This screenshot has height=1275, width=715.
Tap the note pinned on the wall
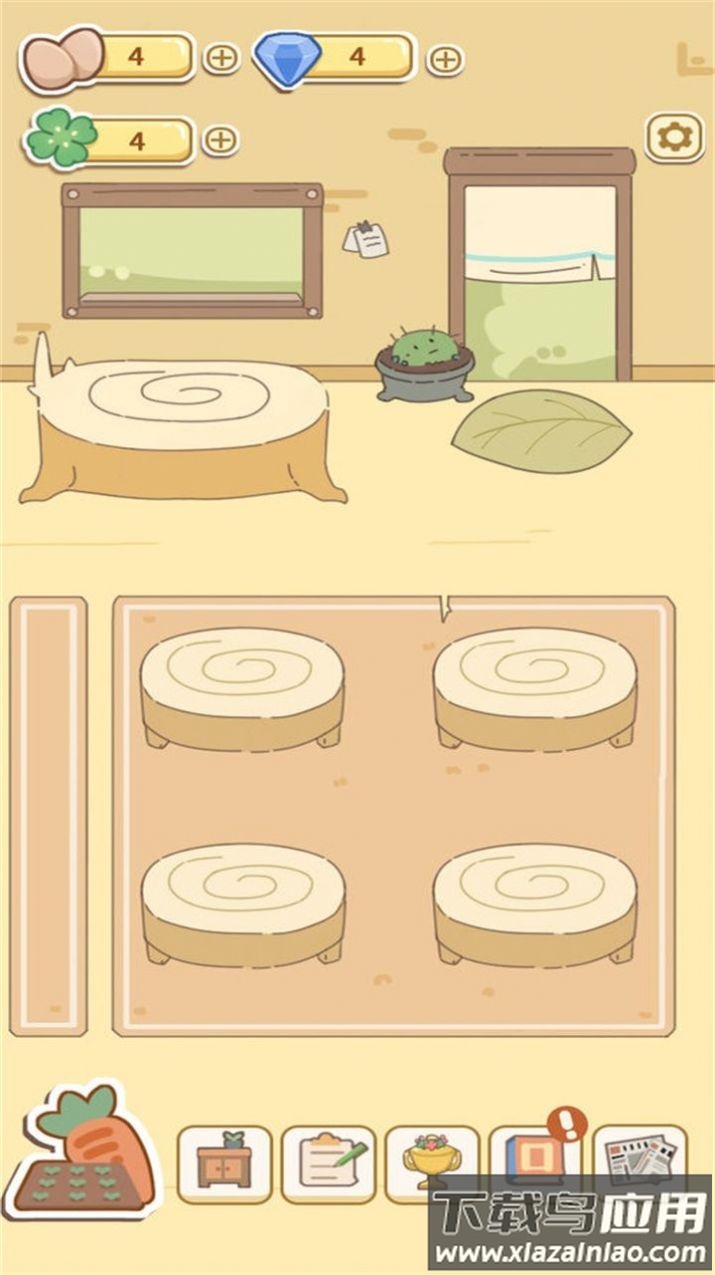point(366,239)
